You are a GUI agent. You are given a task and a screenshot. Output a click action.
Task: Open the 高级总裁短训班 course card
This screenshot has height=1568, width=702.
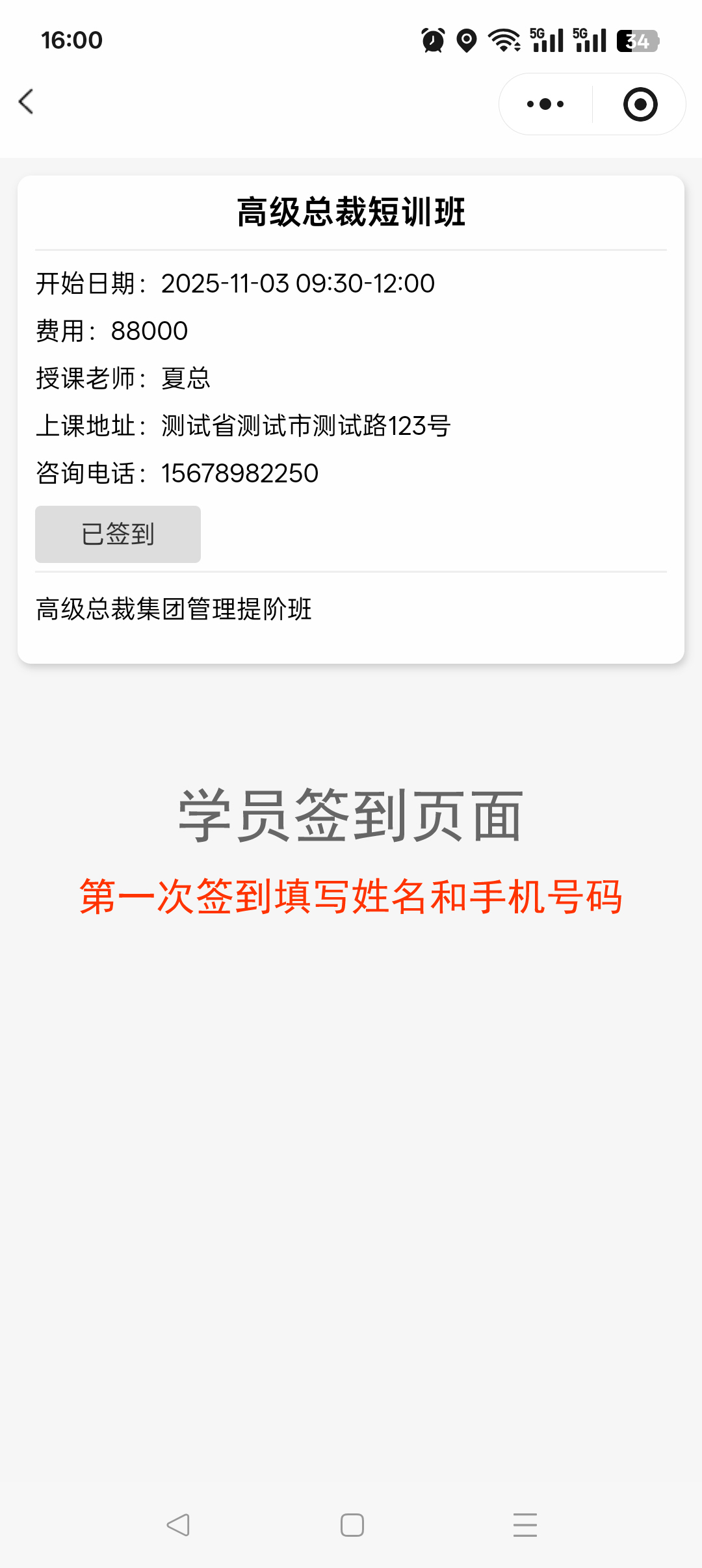(x=351, y=213)
